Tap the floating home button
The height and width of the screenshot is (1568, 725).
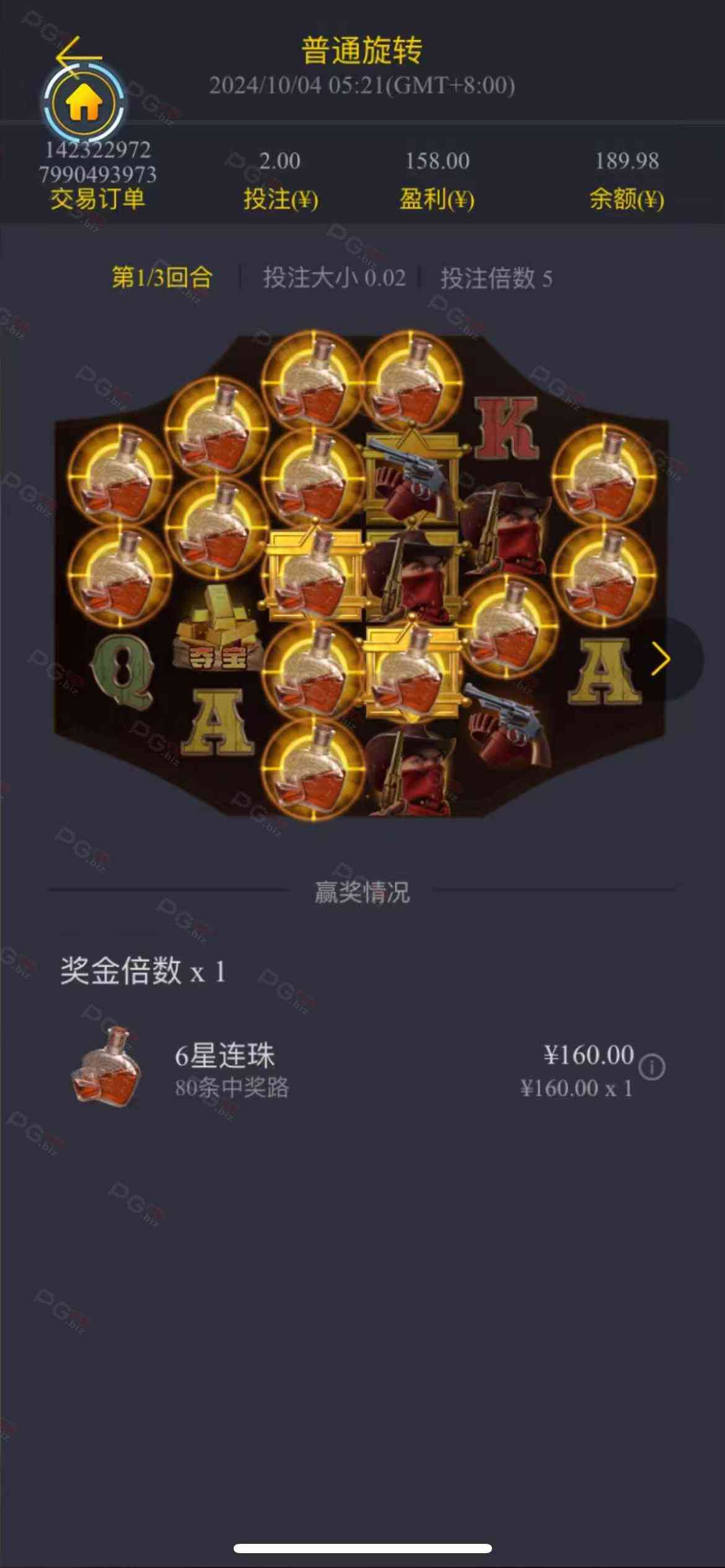84,103
